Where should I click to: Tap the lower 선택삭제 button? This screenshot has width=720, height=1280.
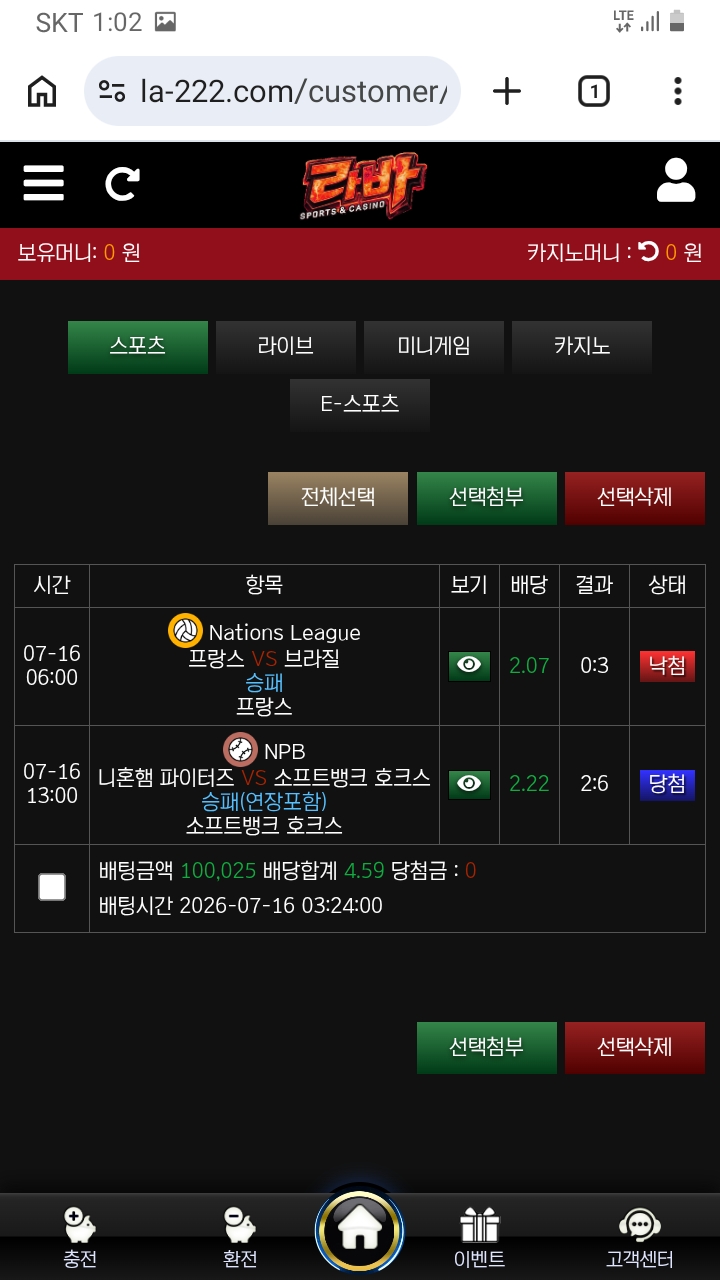point(635,1048)
